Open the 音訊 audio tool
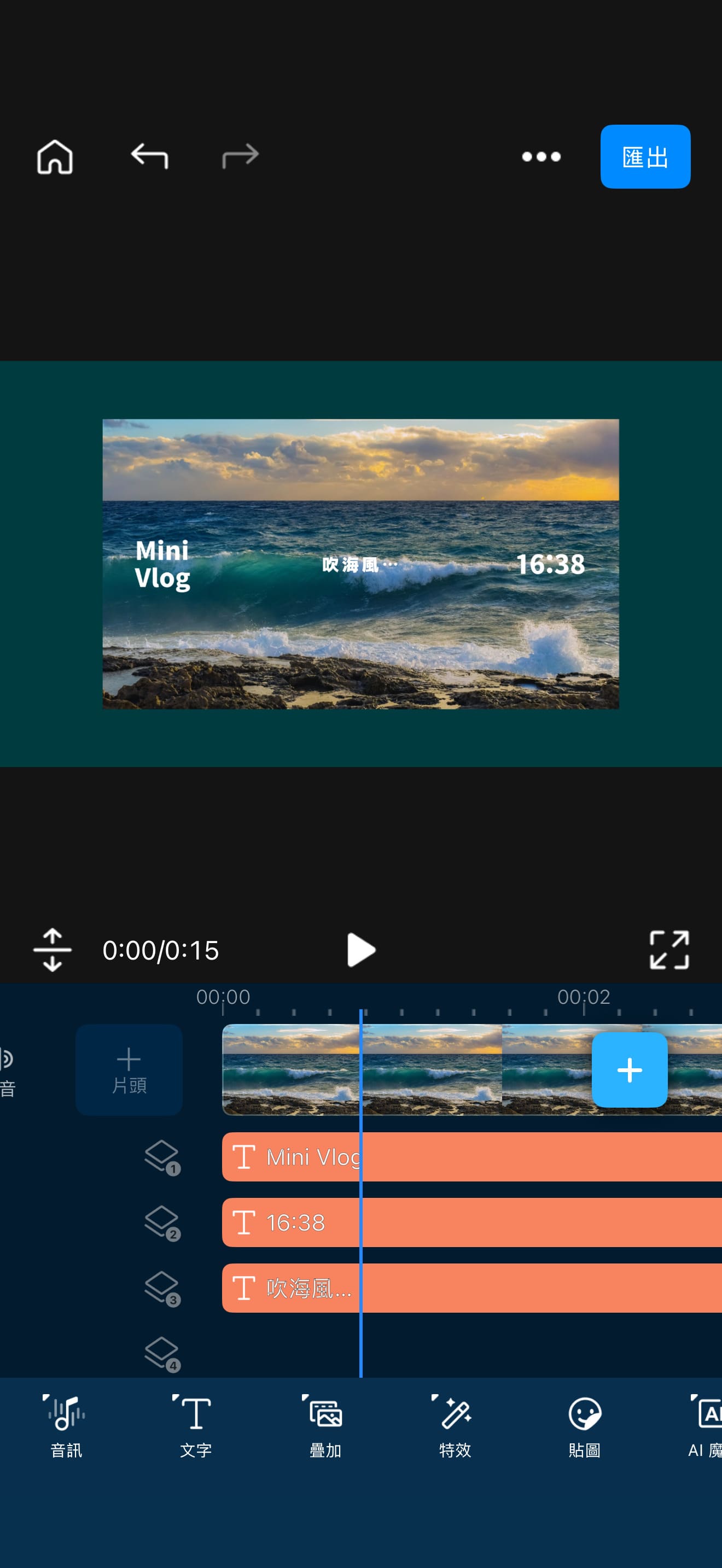 66,1425
